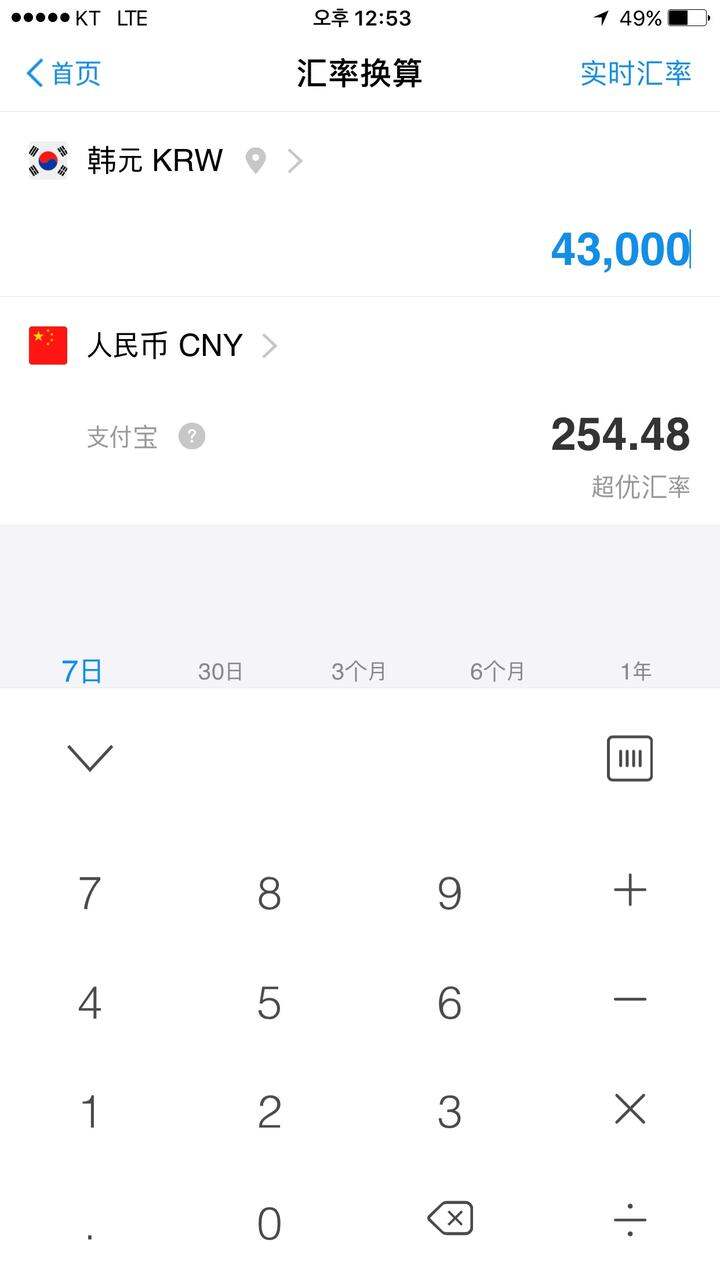The height and width of the screenshot is (1280, 720).
Task: Delete last digit with backspace key
Action: (450, 1219)
